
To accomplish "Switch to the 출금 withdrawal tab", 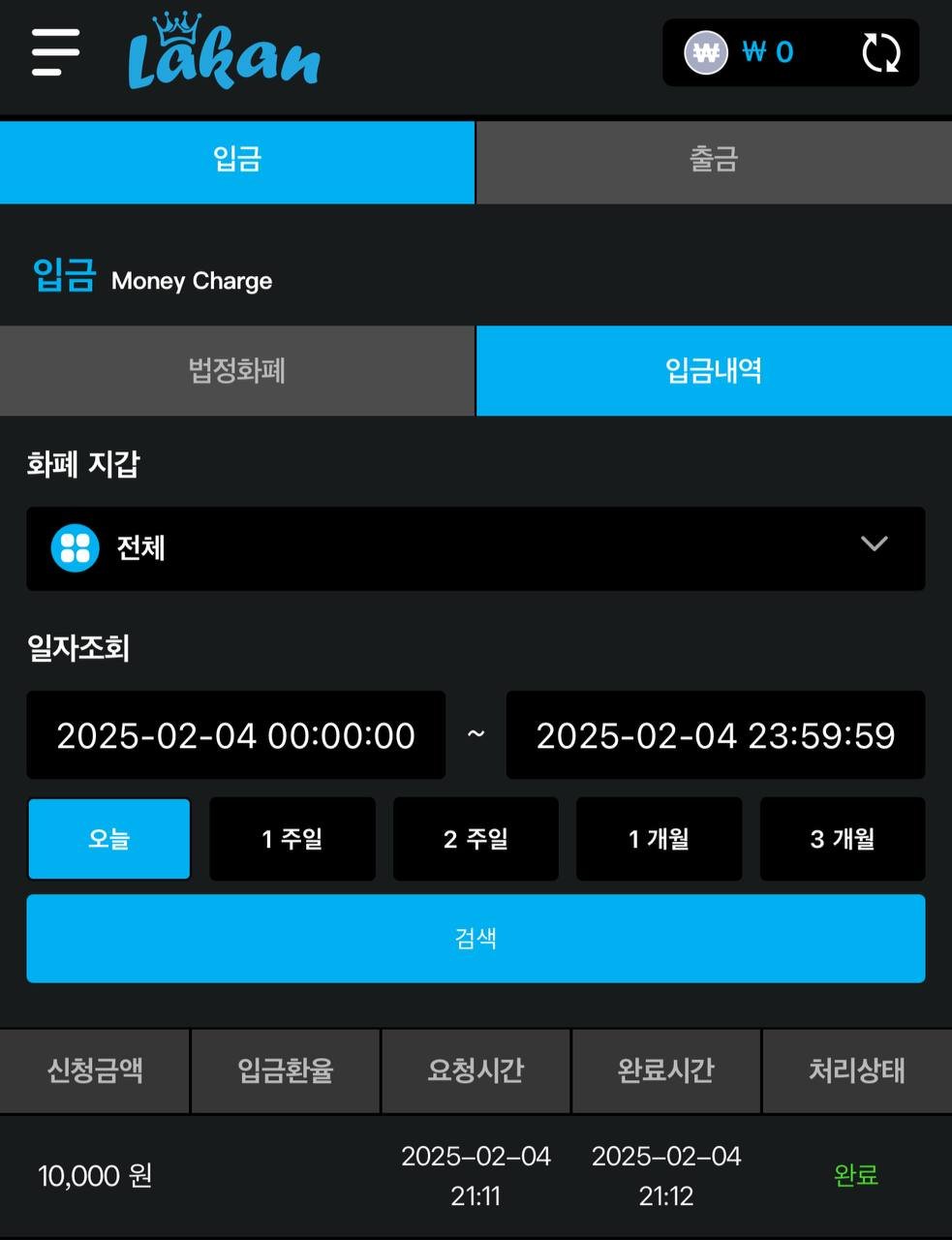I will click(714, 161).
